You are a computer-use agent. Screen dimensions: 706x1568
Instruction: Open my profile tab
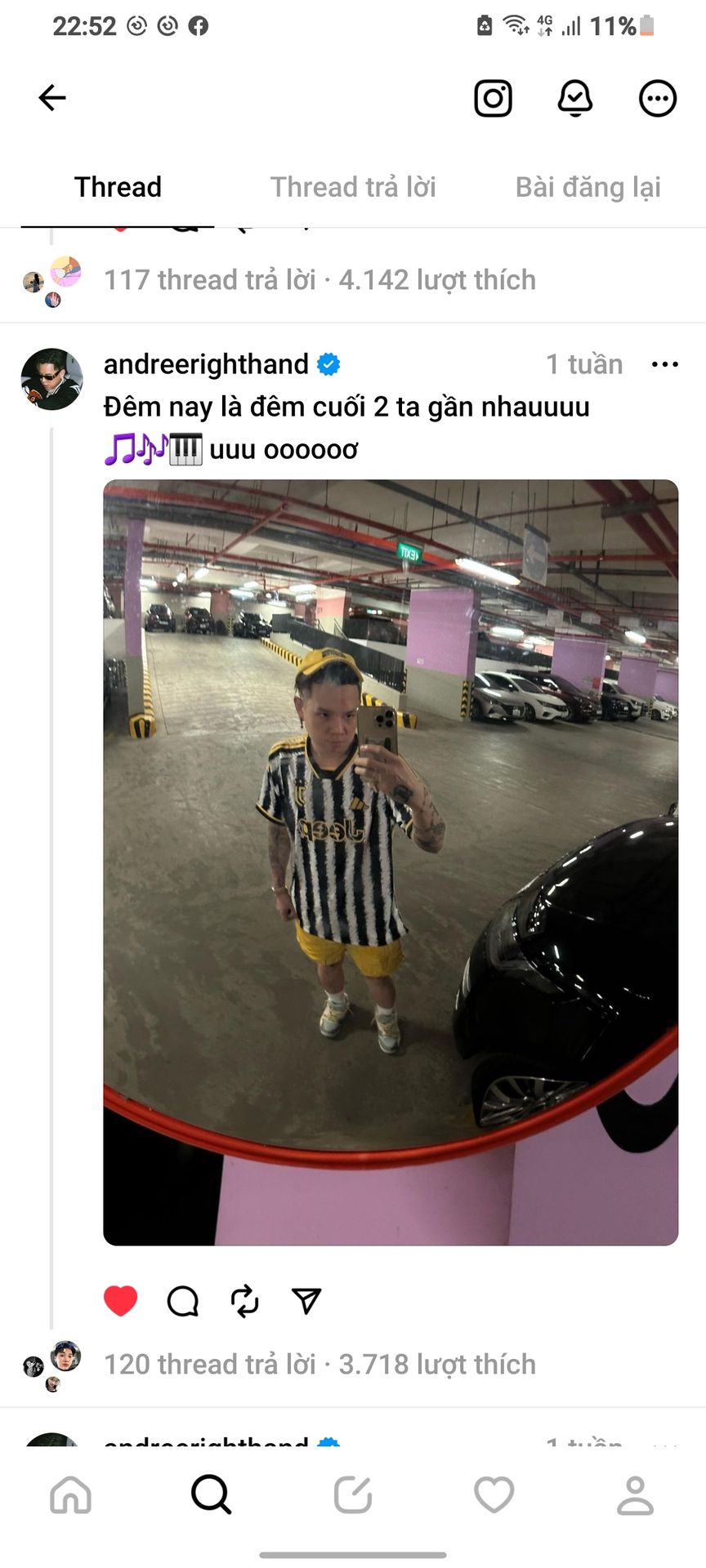tap(635, 1494)
